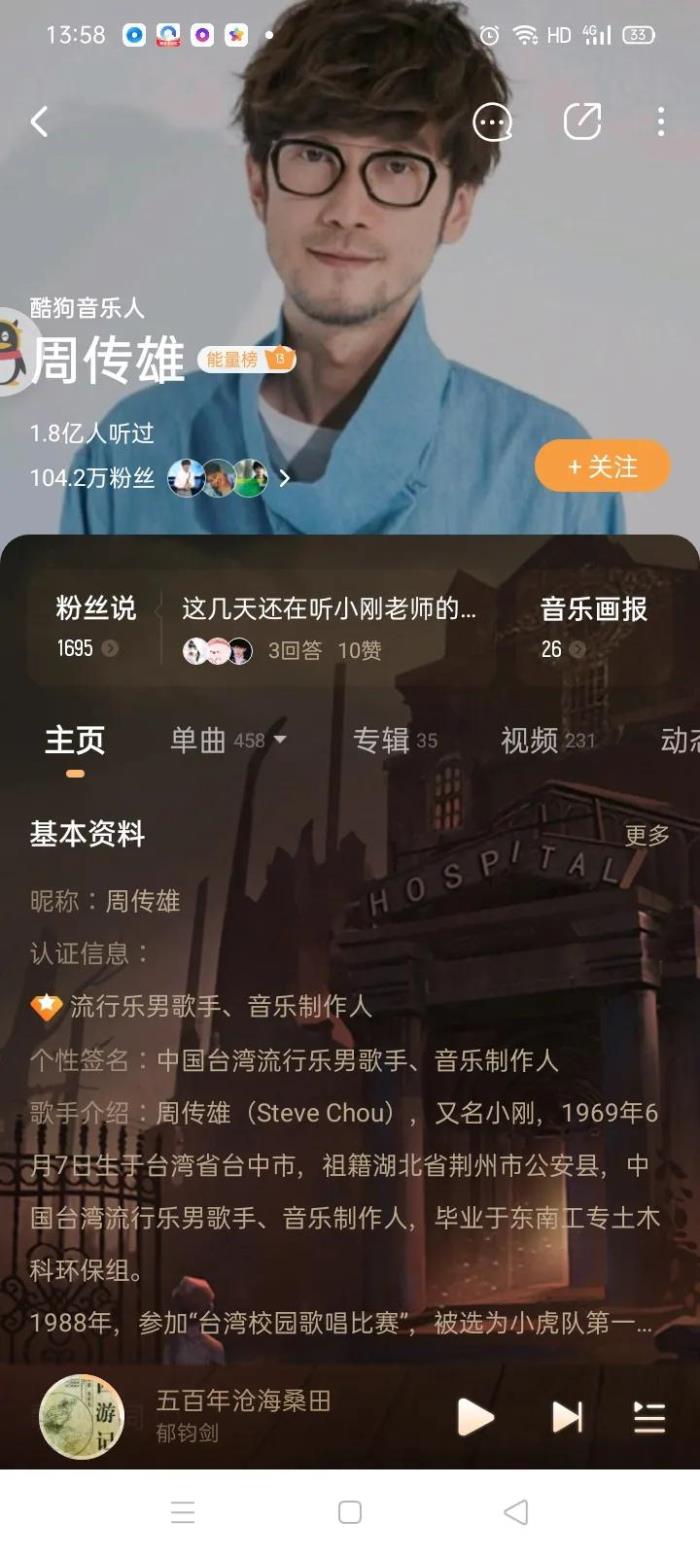
Task: Follow 周传雄 with the 关注 button
Action: (602, 467)
